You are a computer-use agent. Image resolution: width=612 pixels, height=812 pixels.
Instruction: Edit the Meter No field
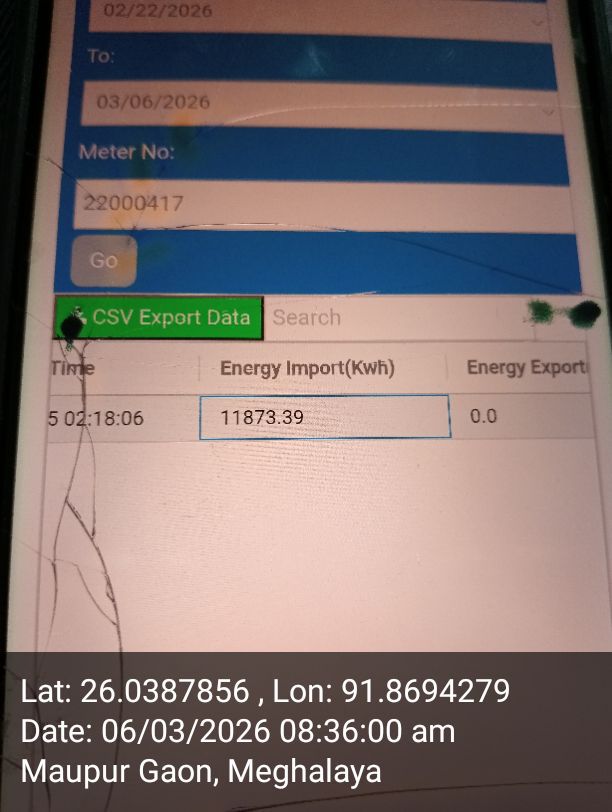point(320,204)
